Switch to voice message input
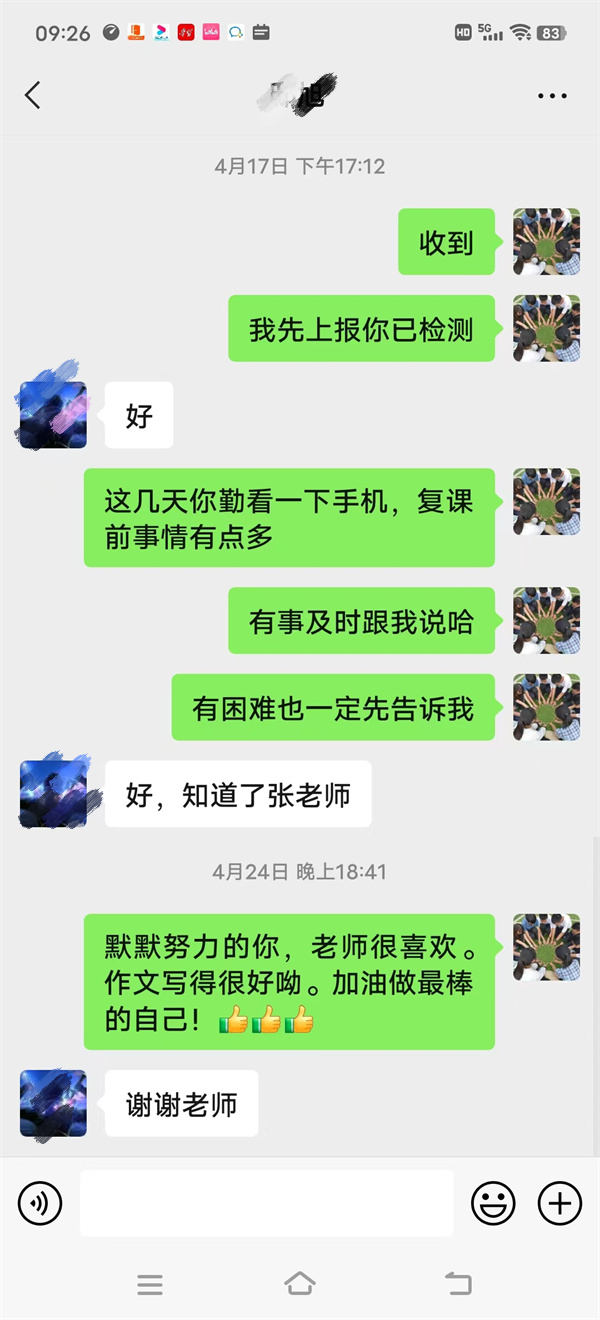The image size is (600, 1320). (x=40, y=1203)
